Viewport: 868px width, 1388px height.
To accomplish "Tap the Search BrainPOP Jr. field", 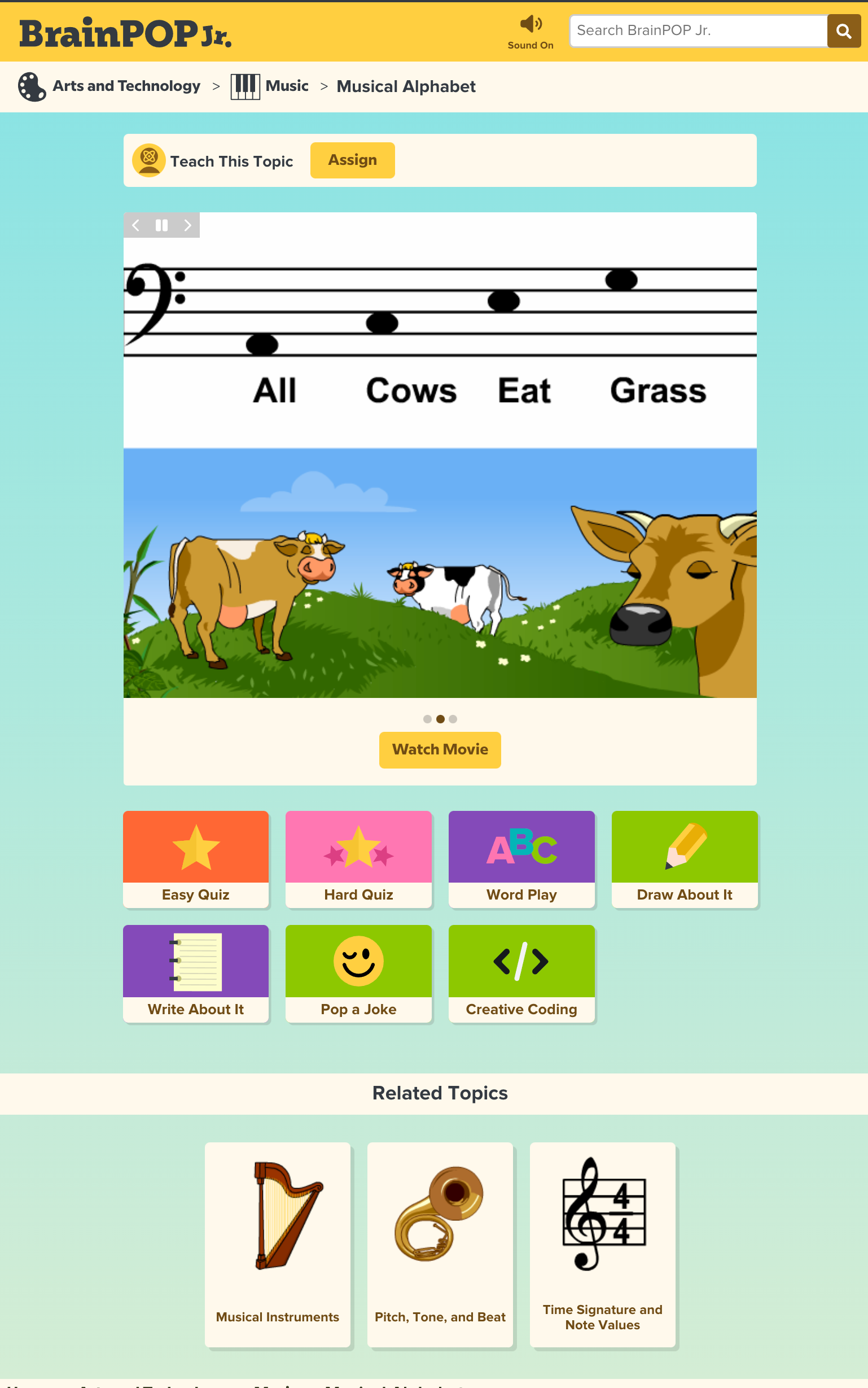I will [x=698, y=31].
